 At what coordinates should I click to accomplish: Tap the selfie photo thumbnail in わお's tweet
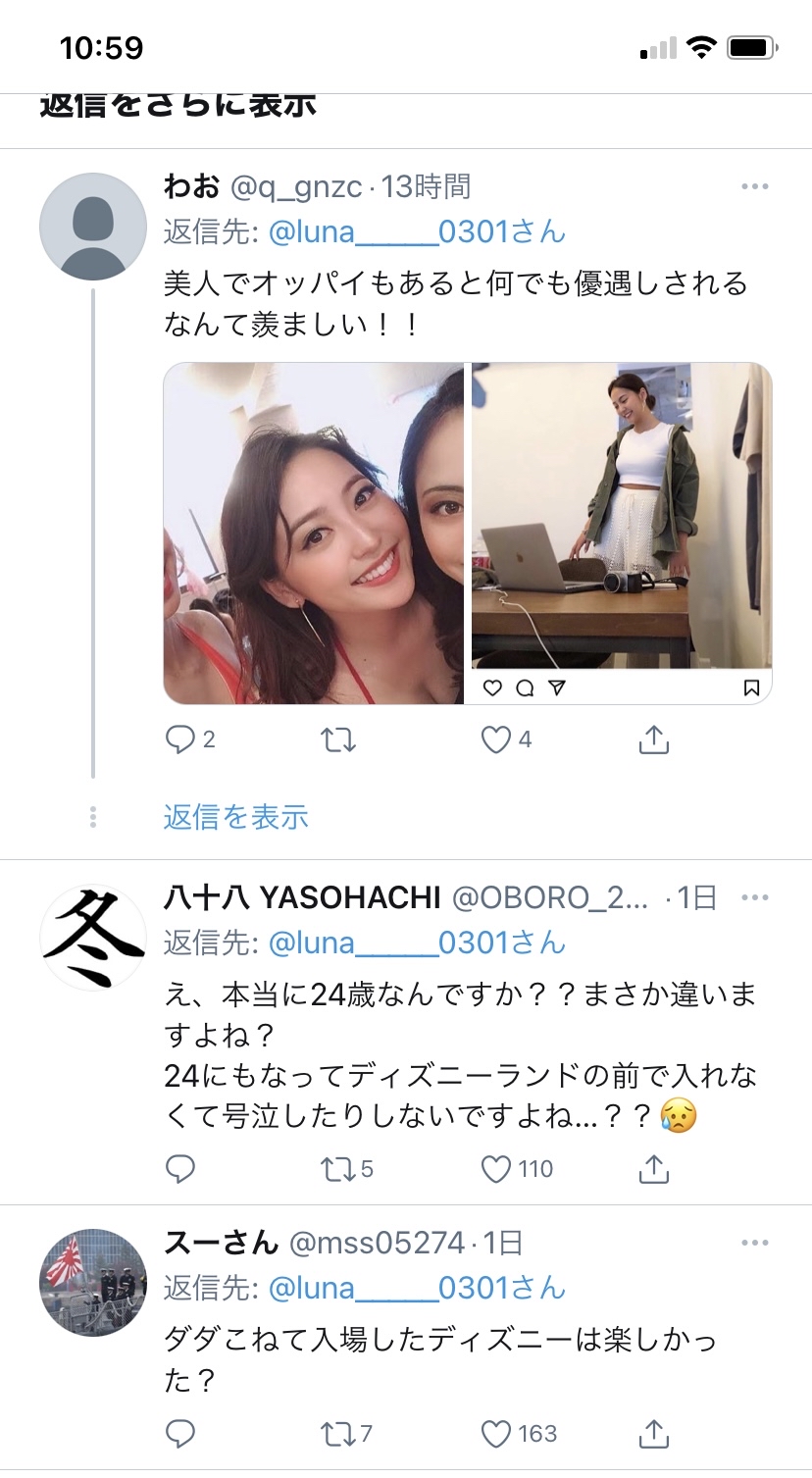click(314, 530)
